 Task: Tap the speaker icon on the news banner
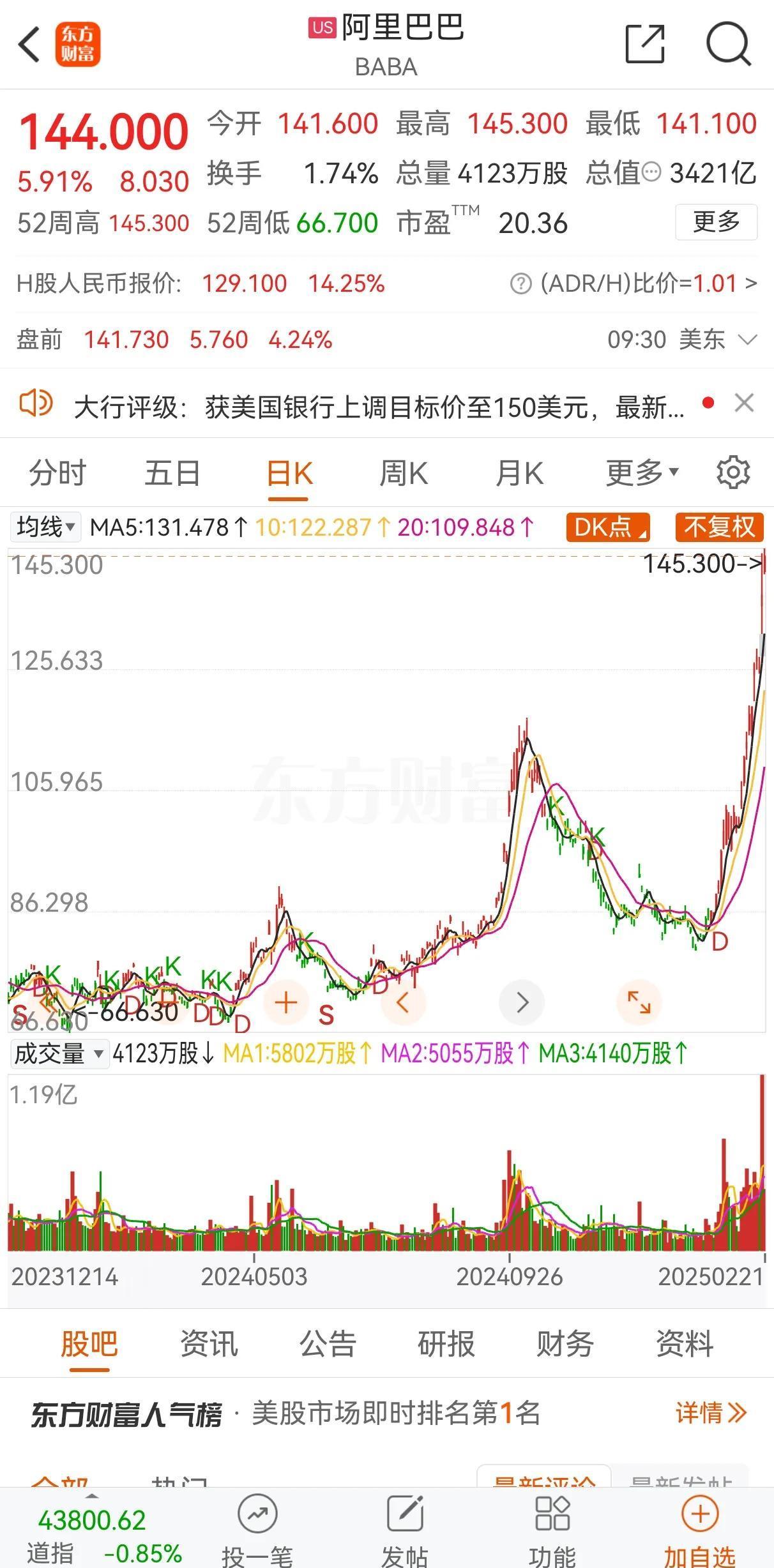(x=35, y=403)
